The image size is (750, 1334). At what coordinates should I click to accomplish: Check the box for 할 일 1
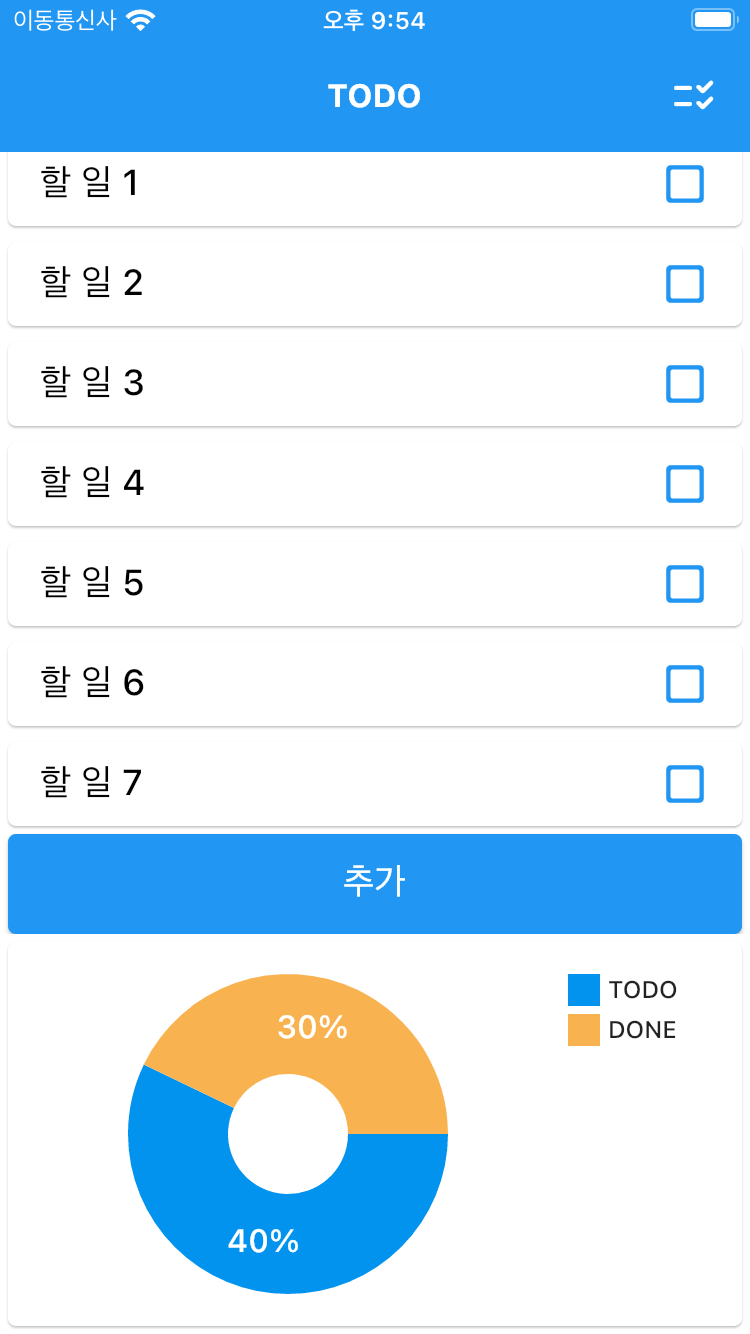(685, 184)
